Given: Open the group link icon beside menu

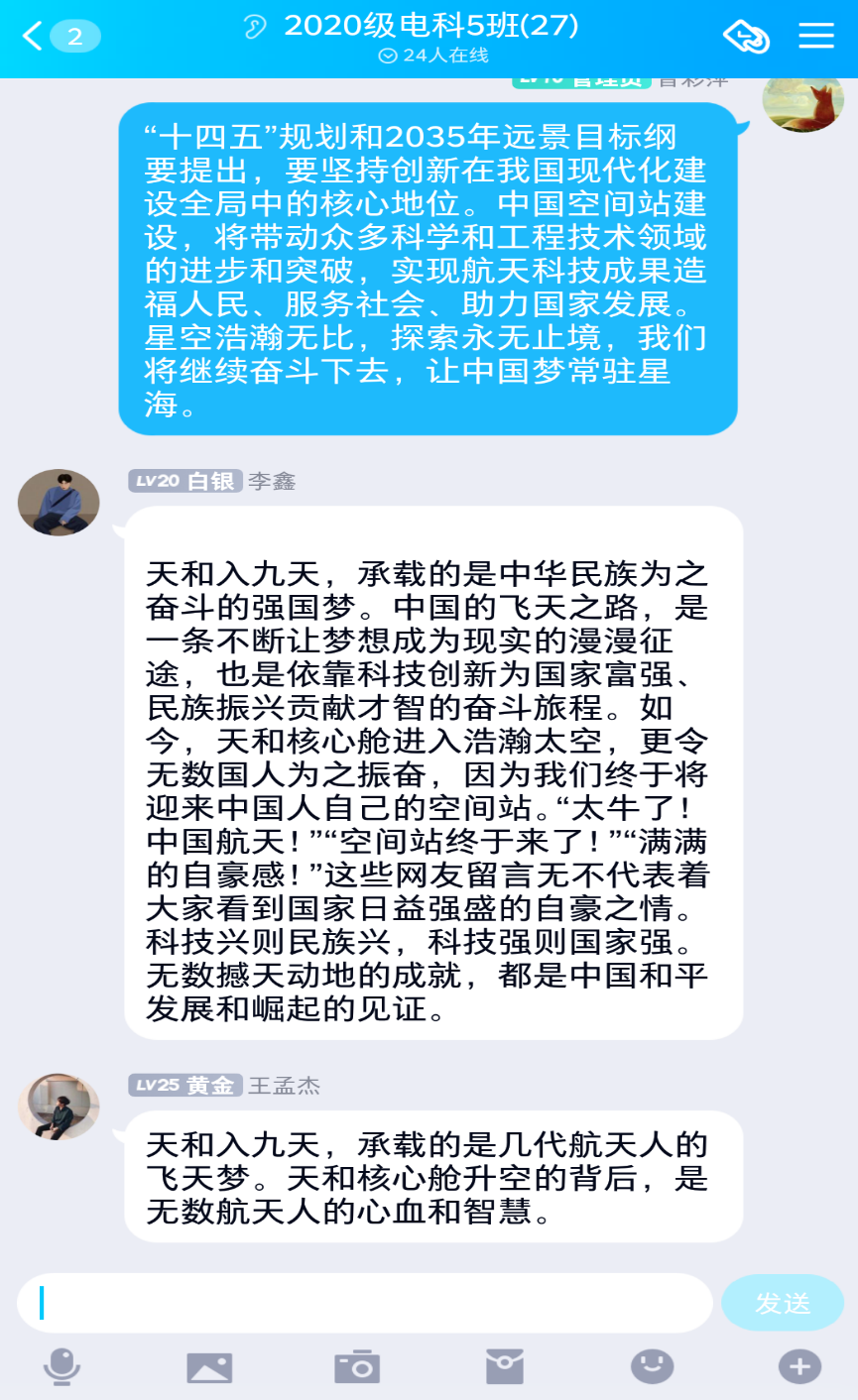Looking at the screenshot, I should tap(746, 37).
